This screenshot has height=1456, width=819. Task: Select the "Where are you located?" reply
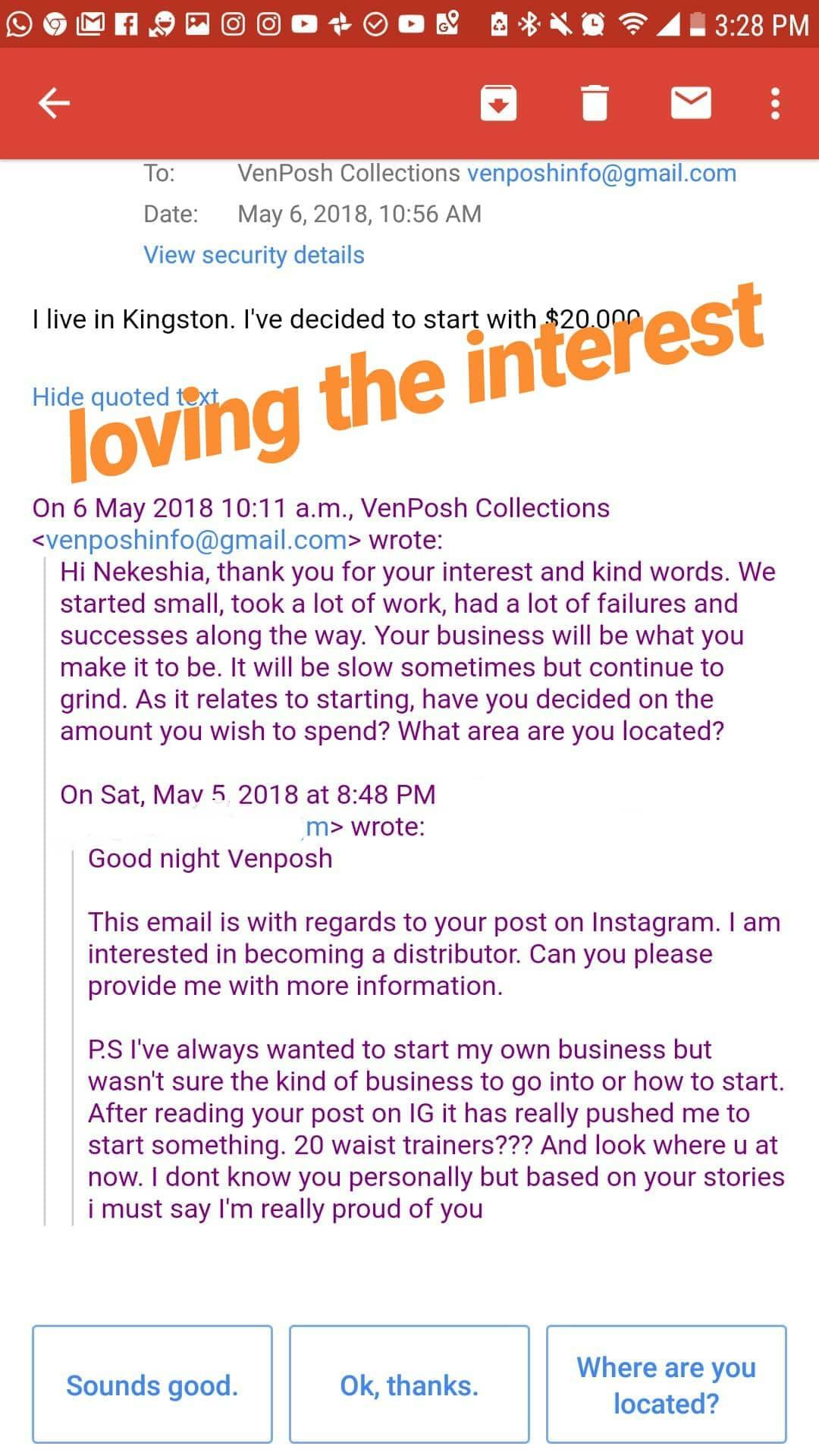click(667, 1384)
